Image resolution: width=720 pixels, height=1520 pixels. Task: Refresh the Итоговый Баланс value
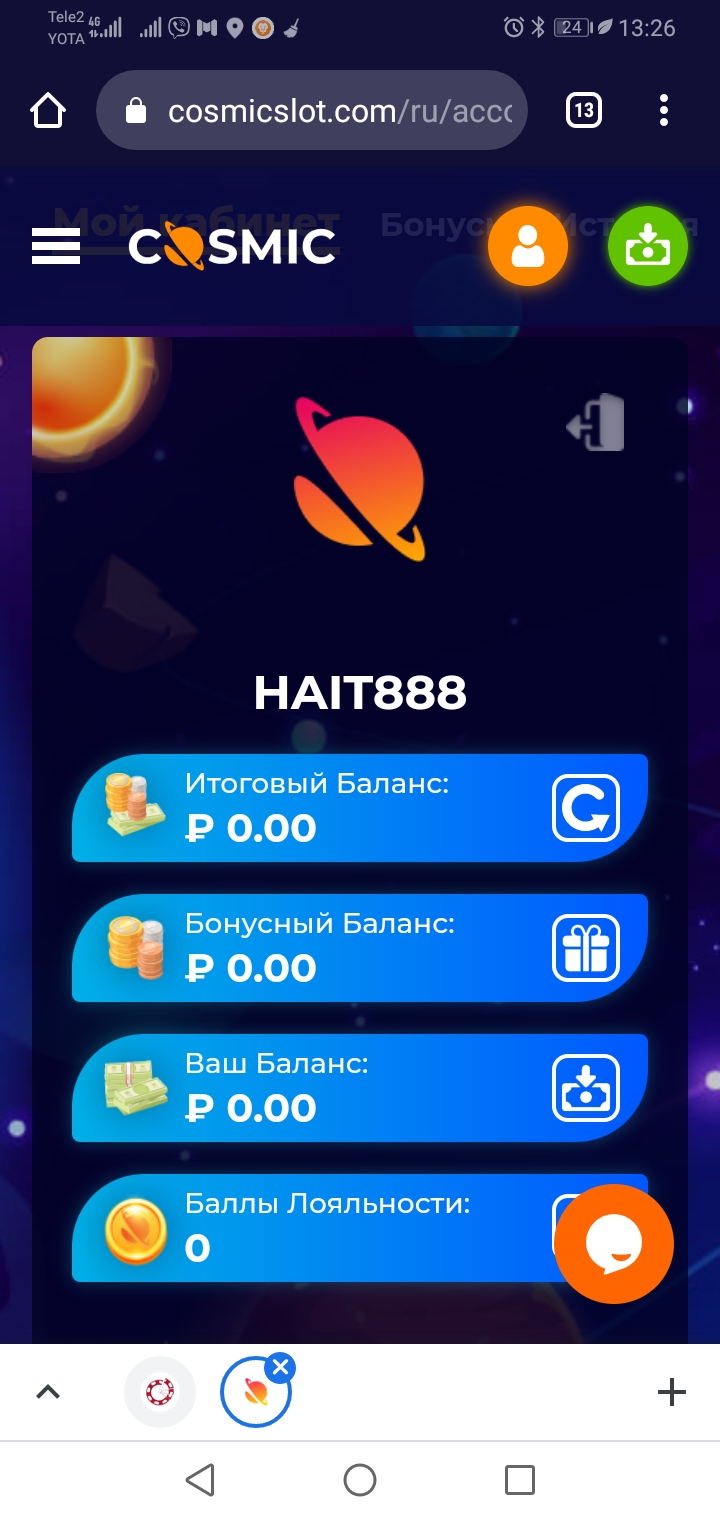pos(586,808)
